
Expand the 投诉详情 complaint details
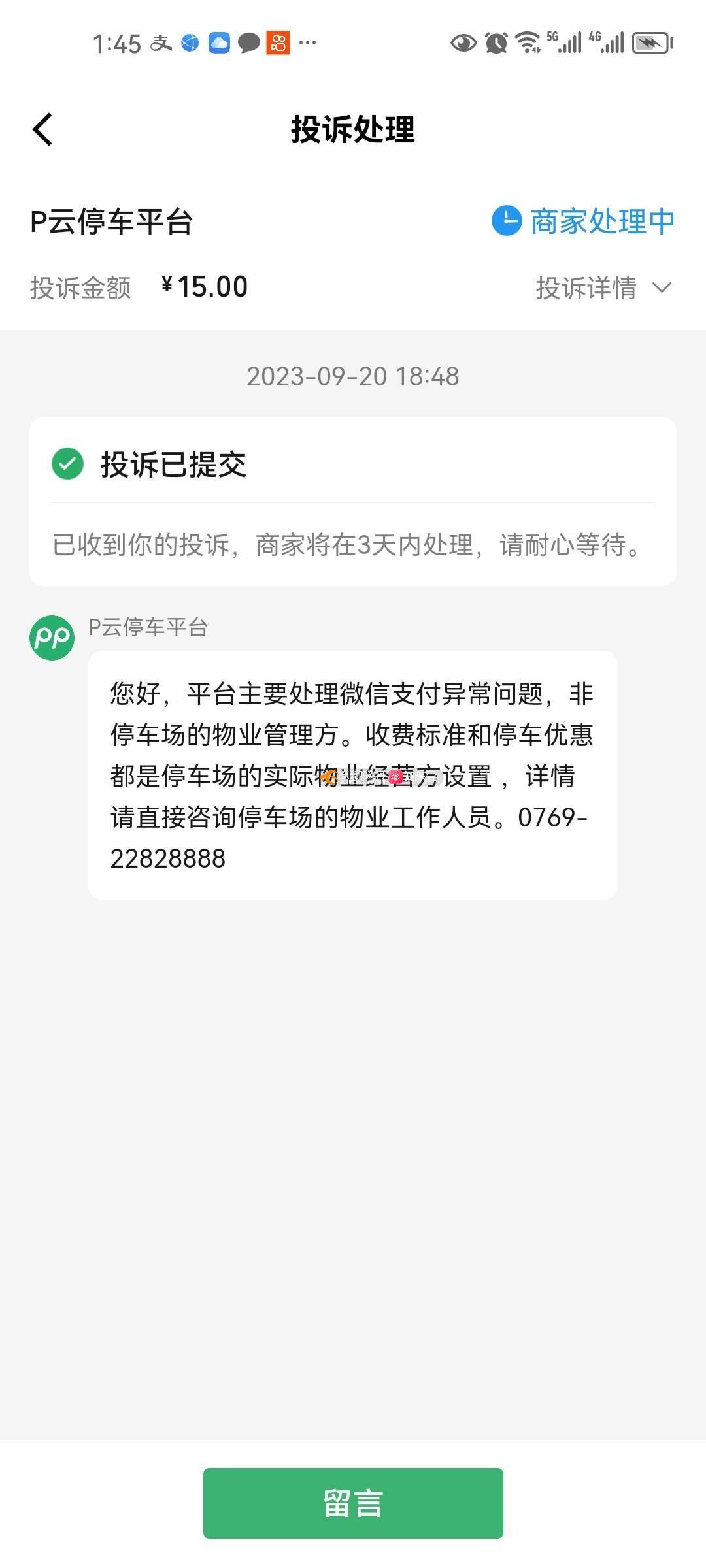pos(603,287)
